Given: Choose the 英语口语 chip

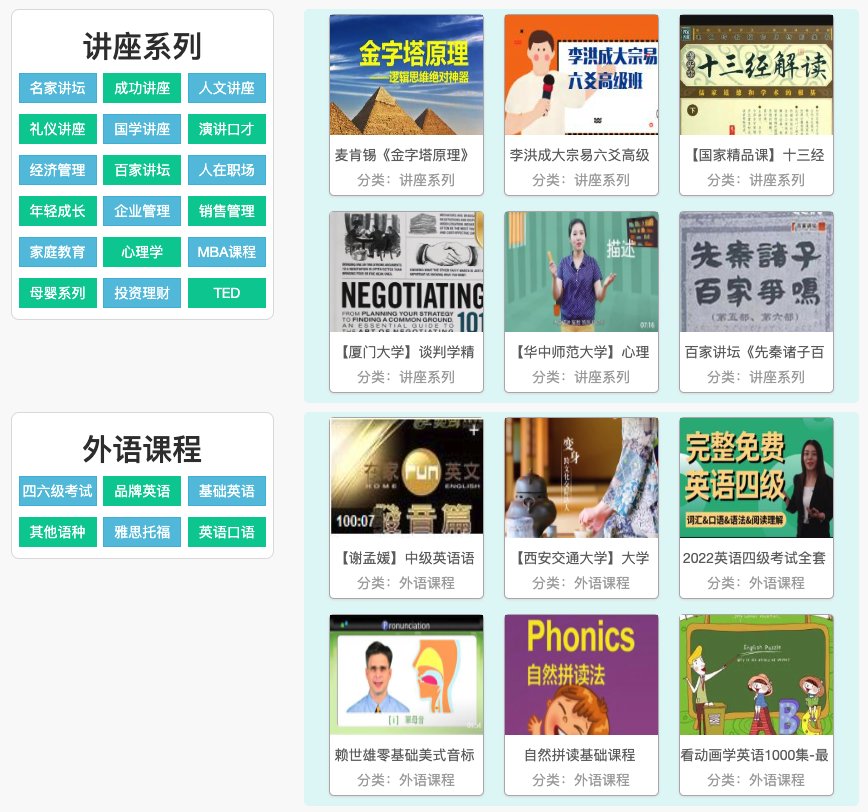Looking at the screenshot, I should (227, 532).
